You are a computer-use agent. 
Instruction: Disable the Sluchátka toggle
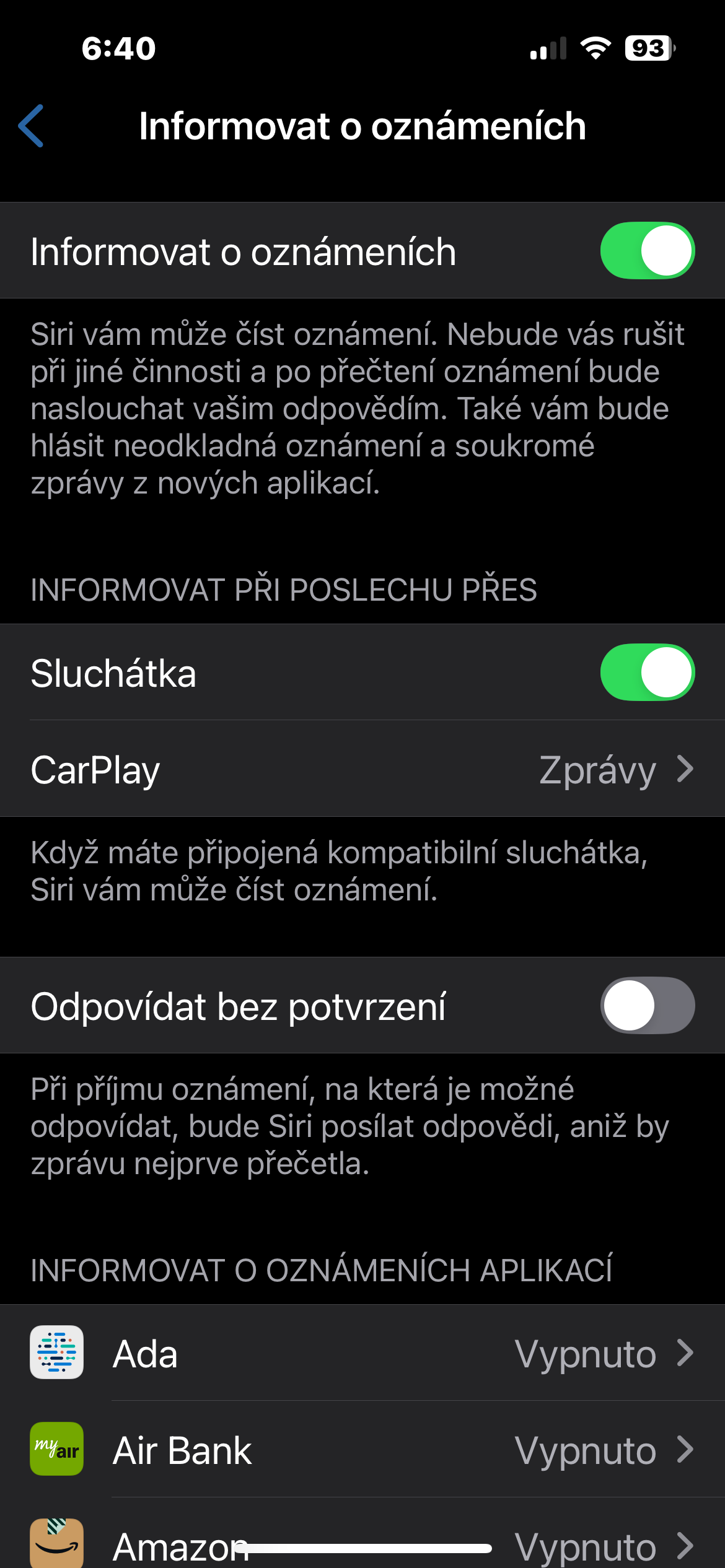click(x=647, y=672)
